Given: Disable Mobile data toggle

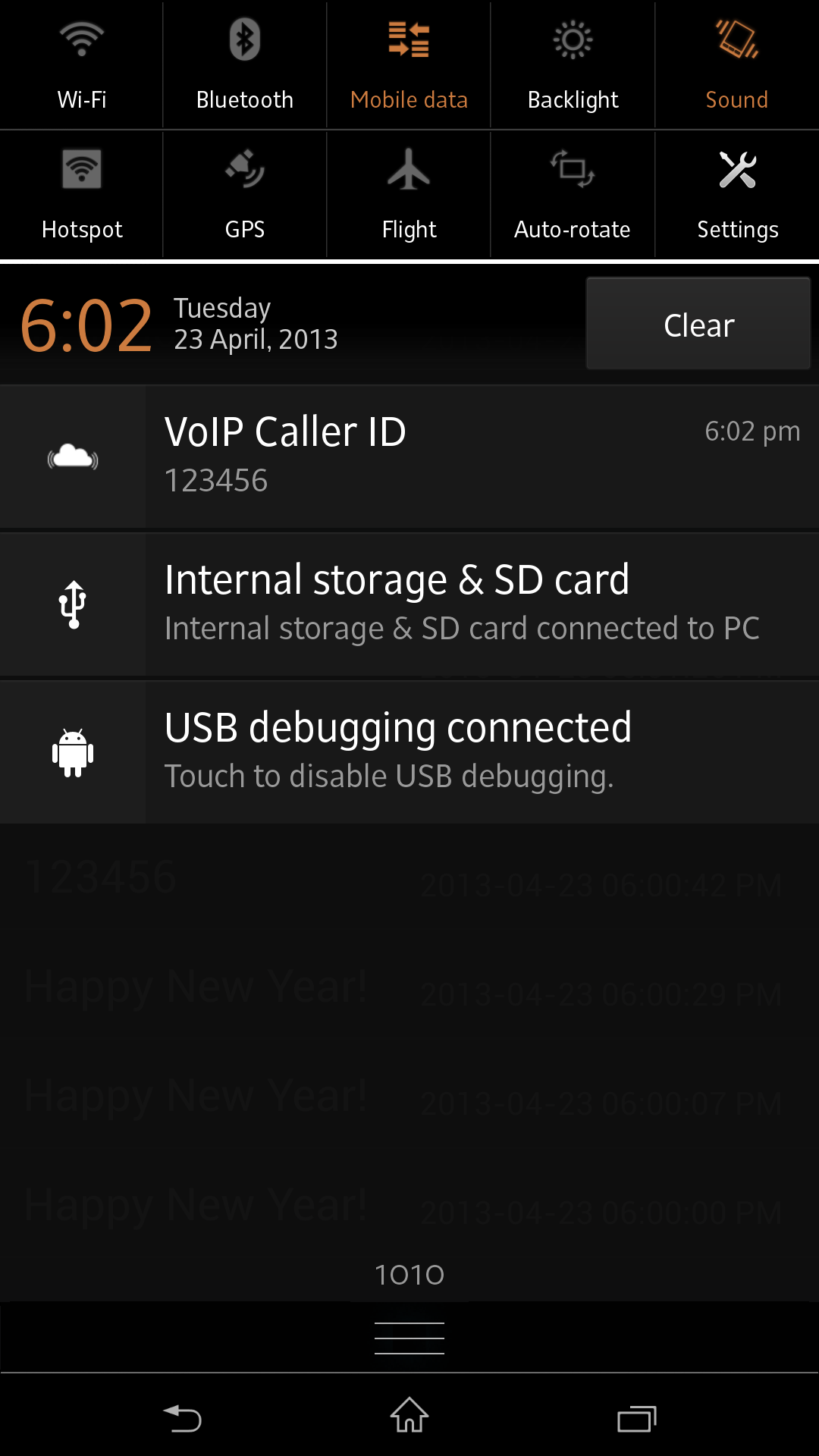Looking at the screenshot, I should 409,64.
